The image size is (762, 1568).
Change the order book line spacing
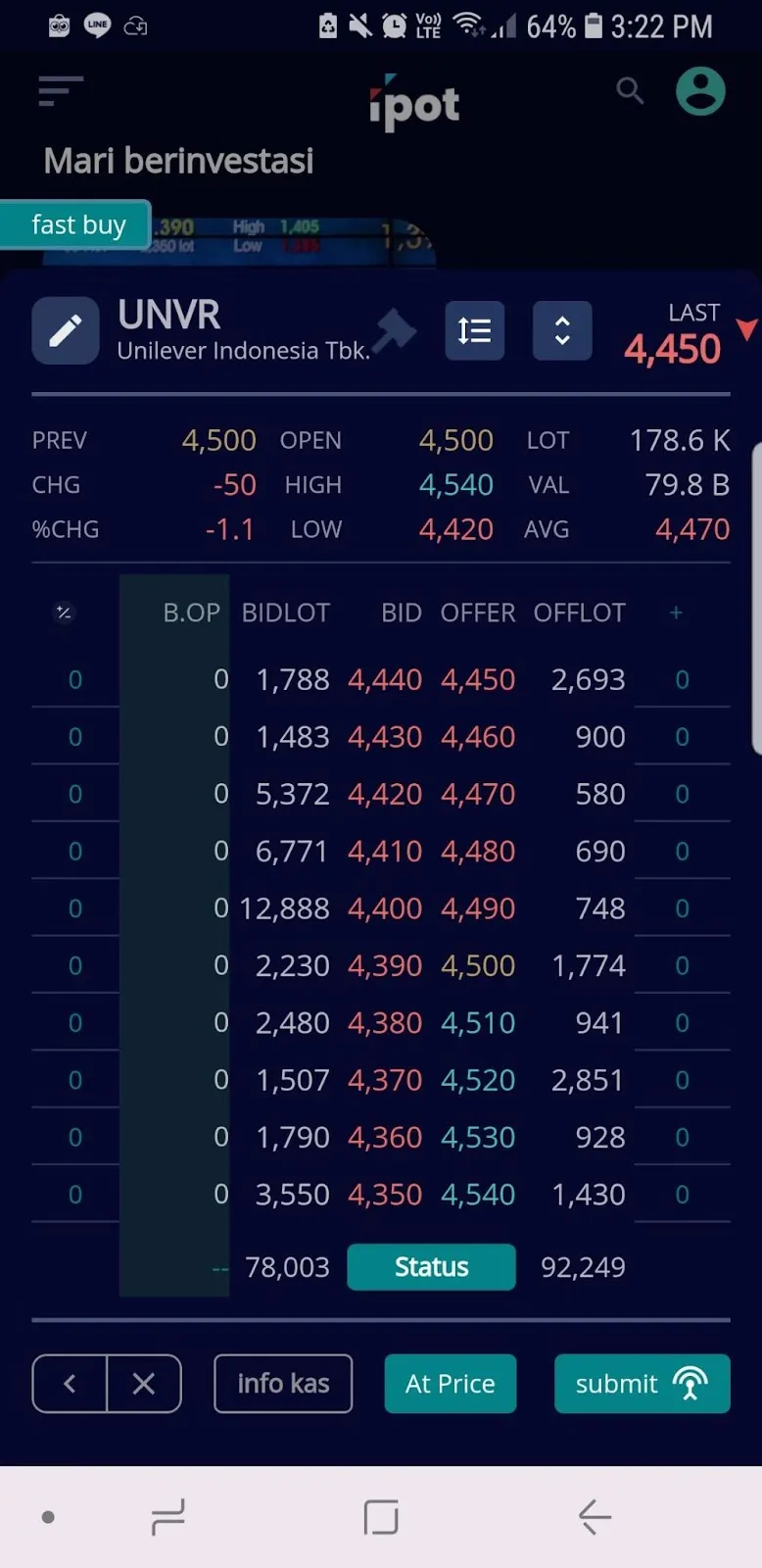click(475, 331)
